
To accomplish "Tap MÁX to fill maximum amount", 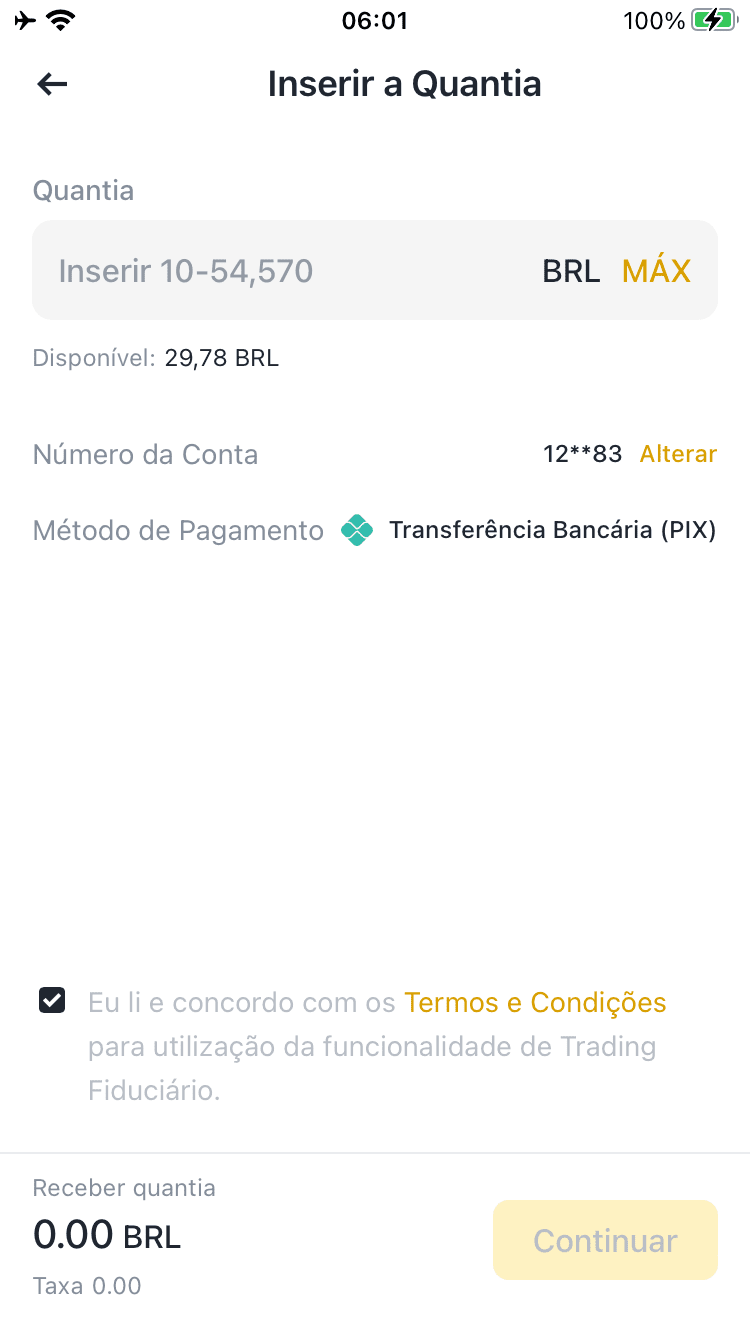I will pos(656,270).
